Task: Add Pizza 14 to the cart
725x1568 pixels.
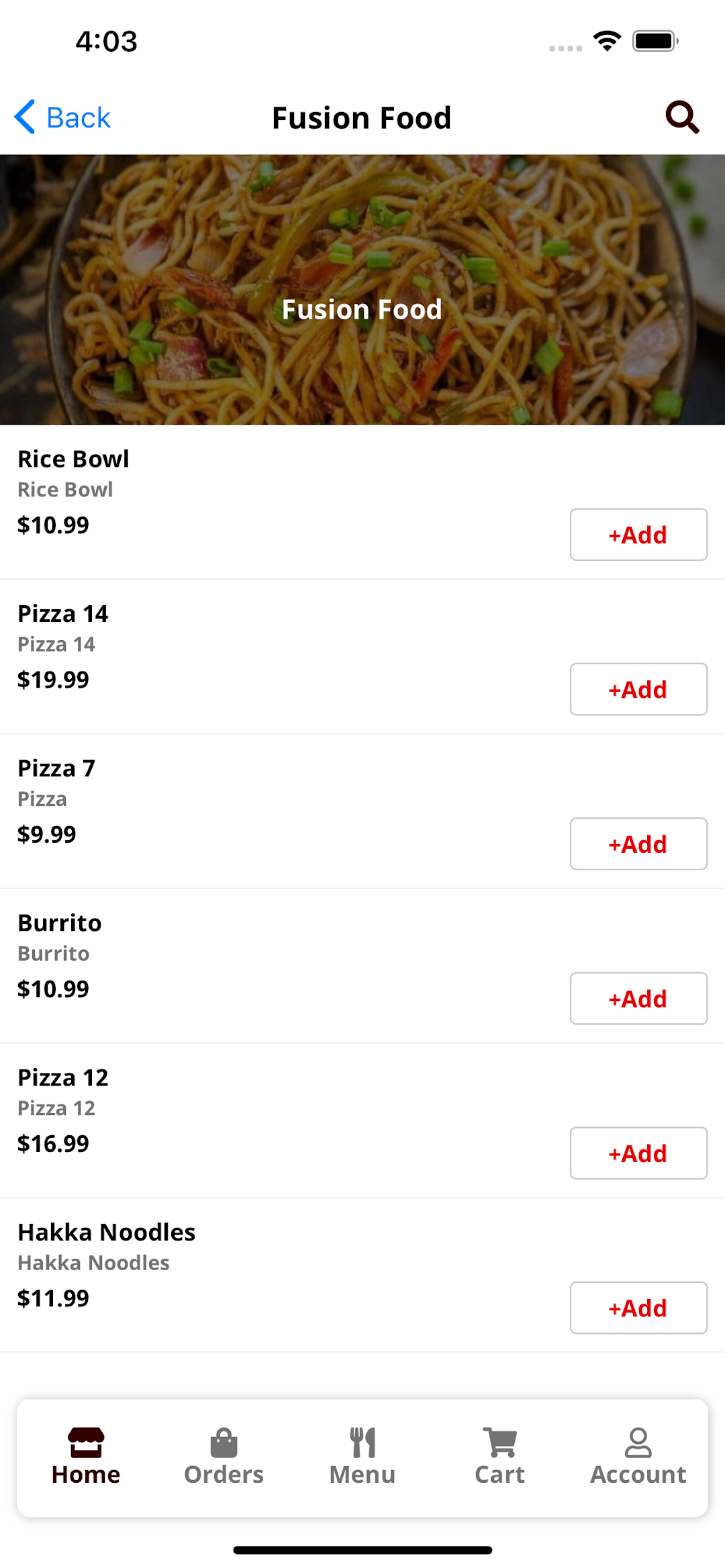Action: point(638,689)
